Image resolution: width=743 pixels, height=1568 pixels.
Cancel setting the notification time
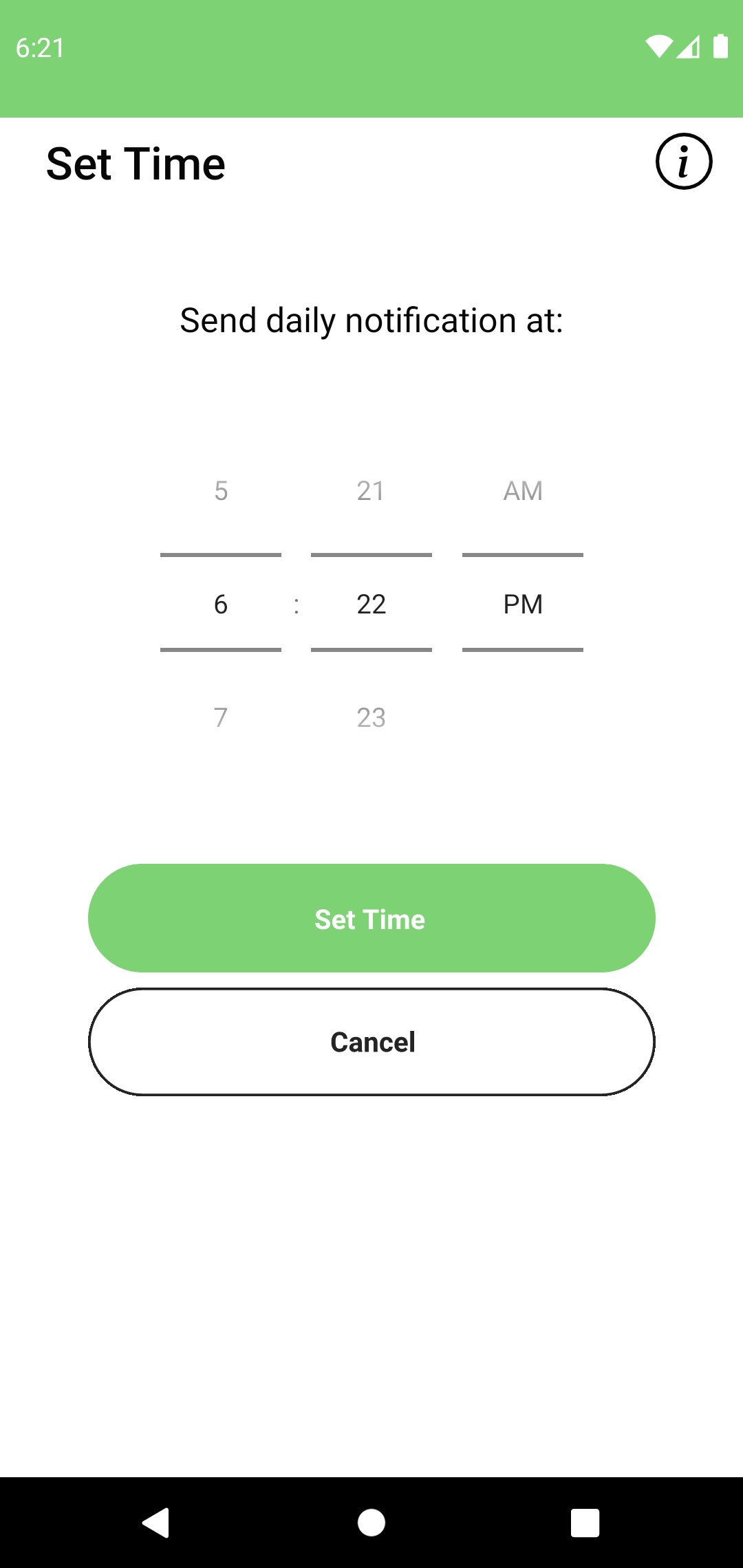(371, 1042)
